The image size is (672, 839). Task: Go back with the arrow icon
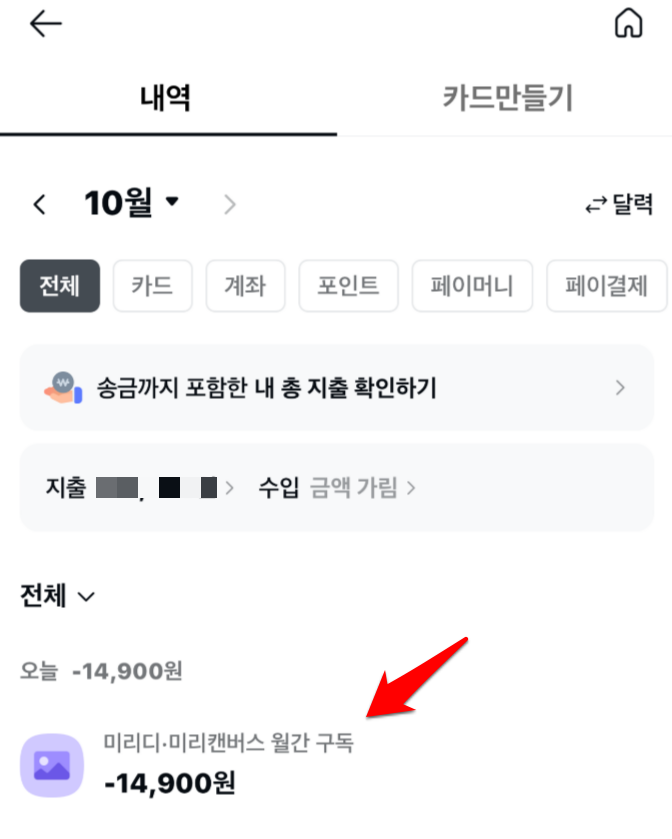point(46,25)
